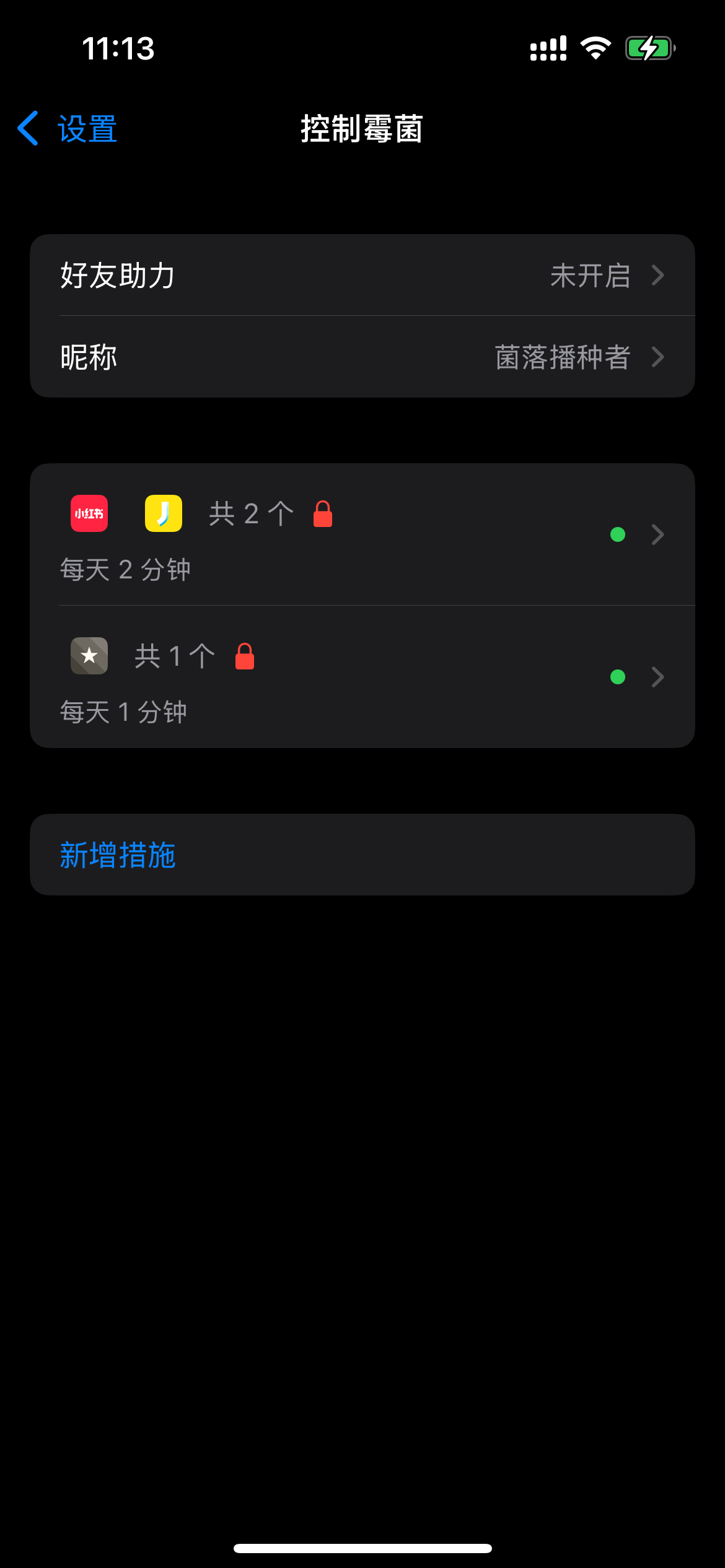Tap the Wi-Fi icon in the status bar
The width and height of the screenshot is (725, 1568).
[x=595, y=47]
